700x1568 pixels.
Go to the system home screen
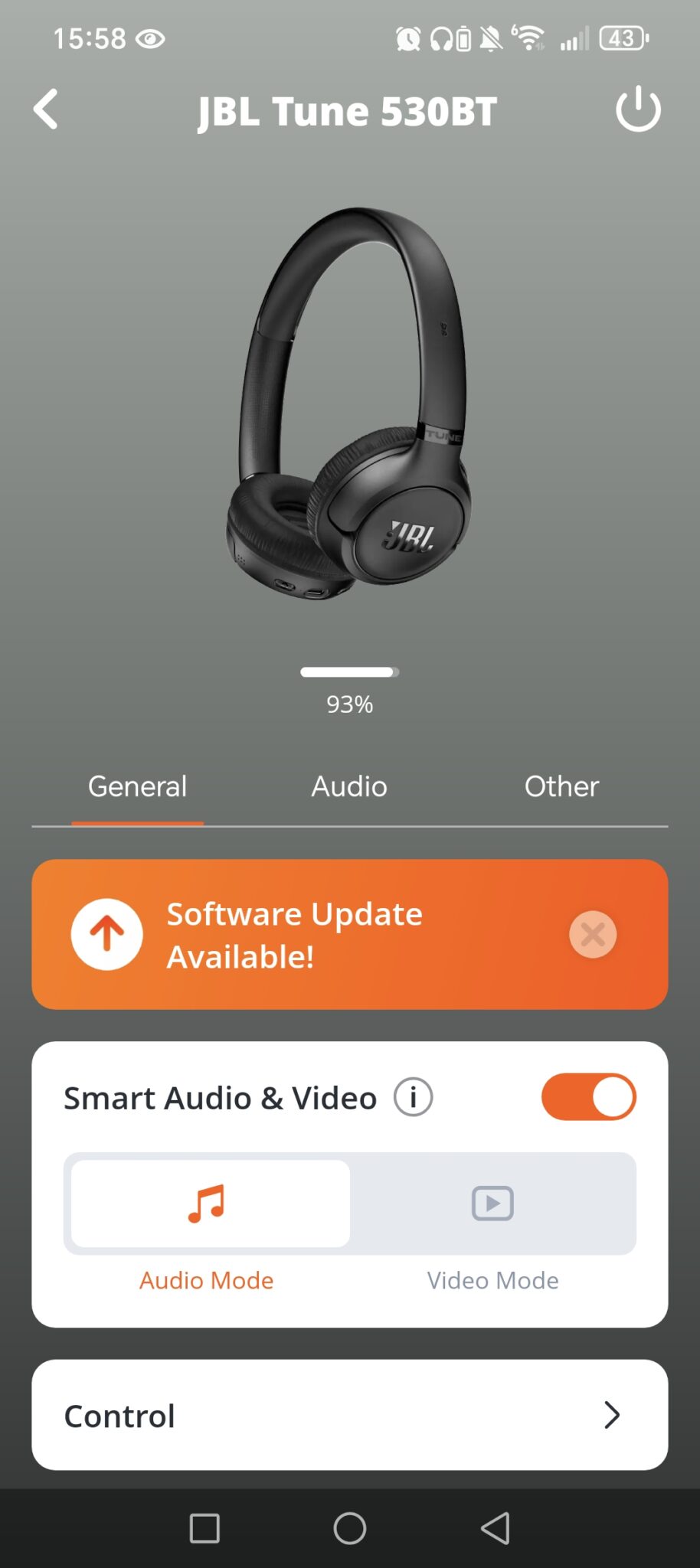tap(349, 1528)
